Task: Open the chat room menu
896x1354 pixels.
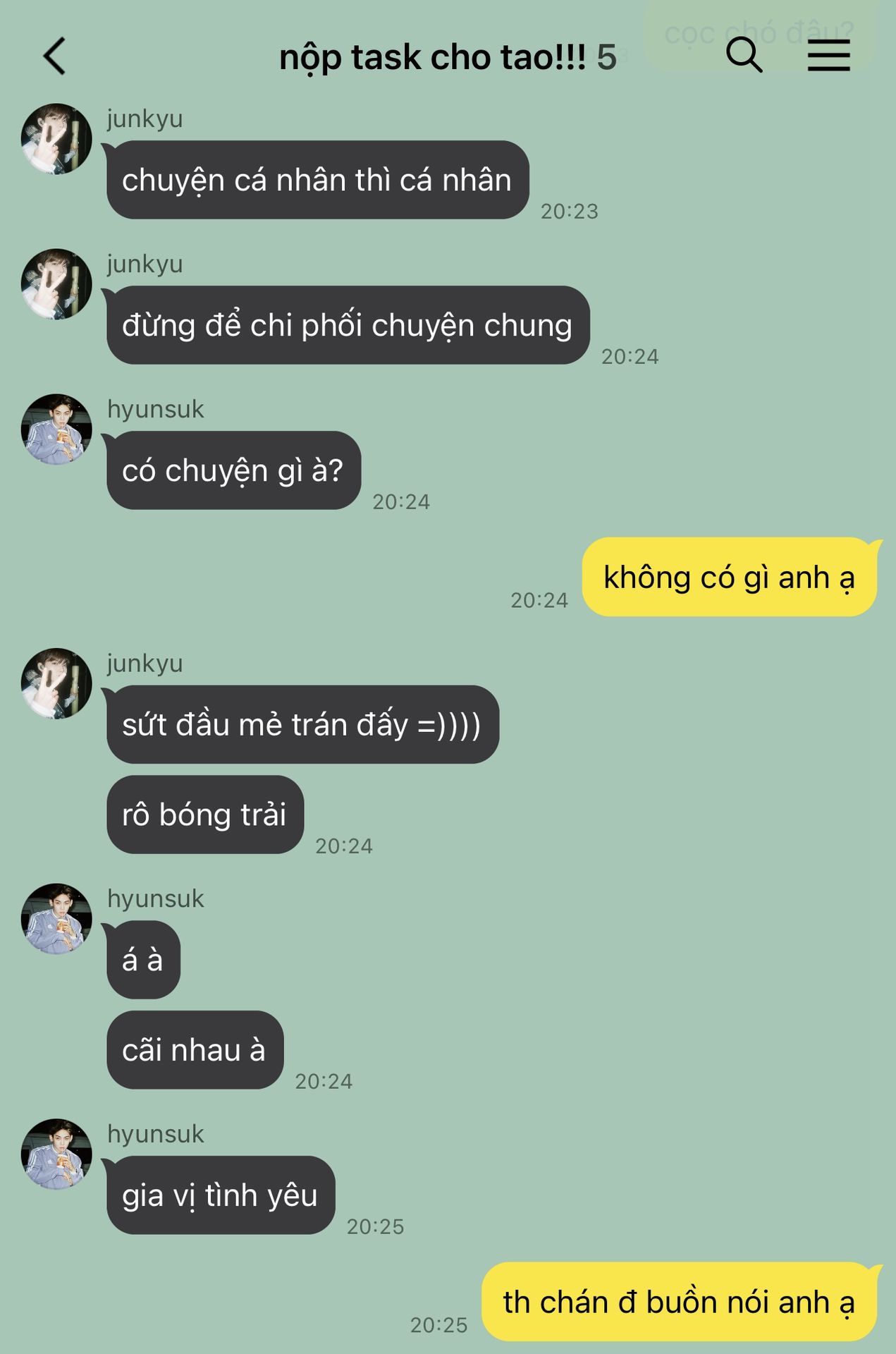Action: tap(828, 56)
